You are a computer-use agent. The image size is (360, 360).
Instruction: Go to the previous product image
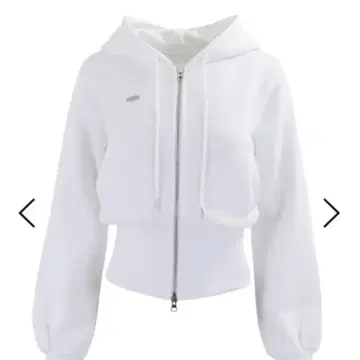click(27, 213)
